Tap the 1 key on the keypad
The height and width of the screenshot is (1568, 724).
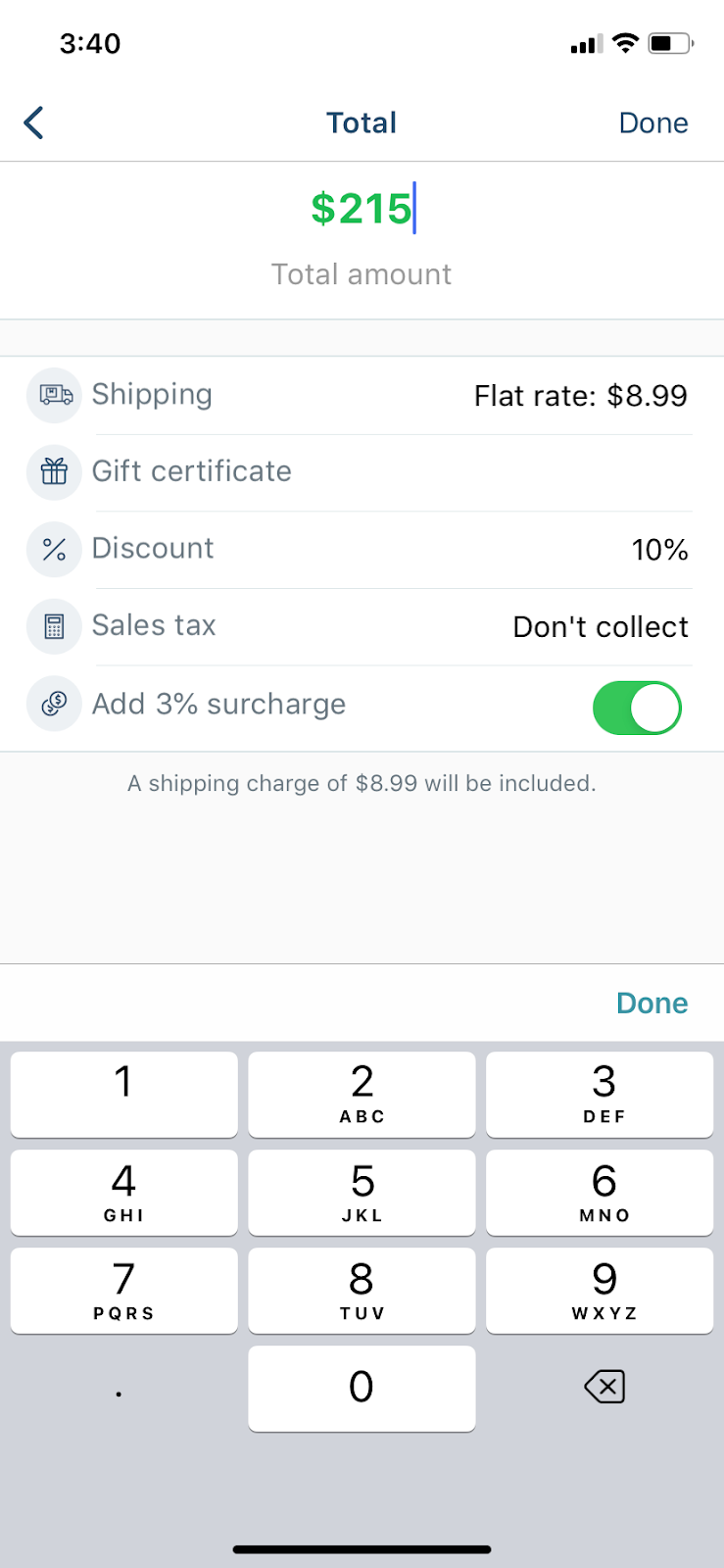123,1095
